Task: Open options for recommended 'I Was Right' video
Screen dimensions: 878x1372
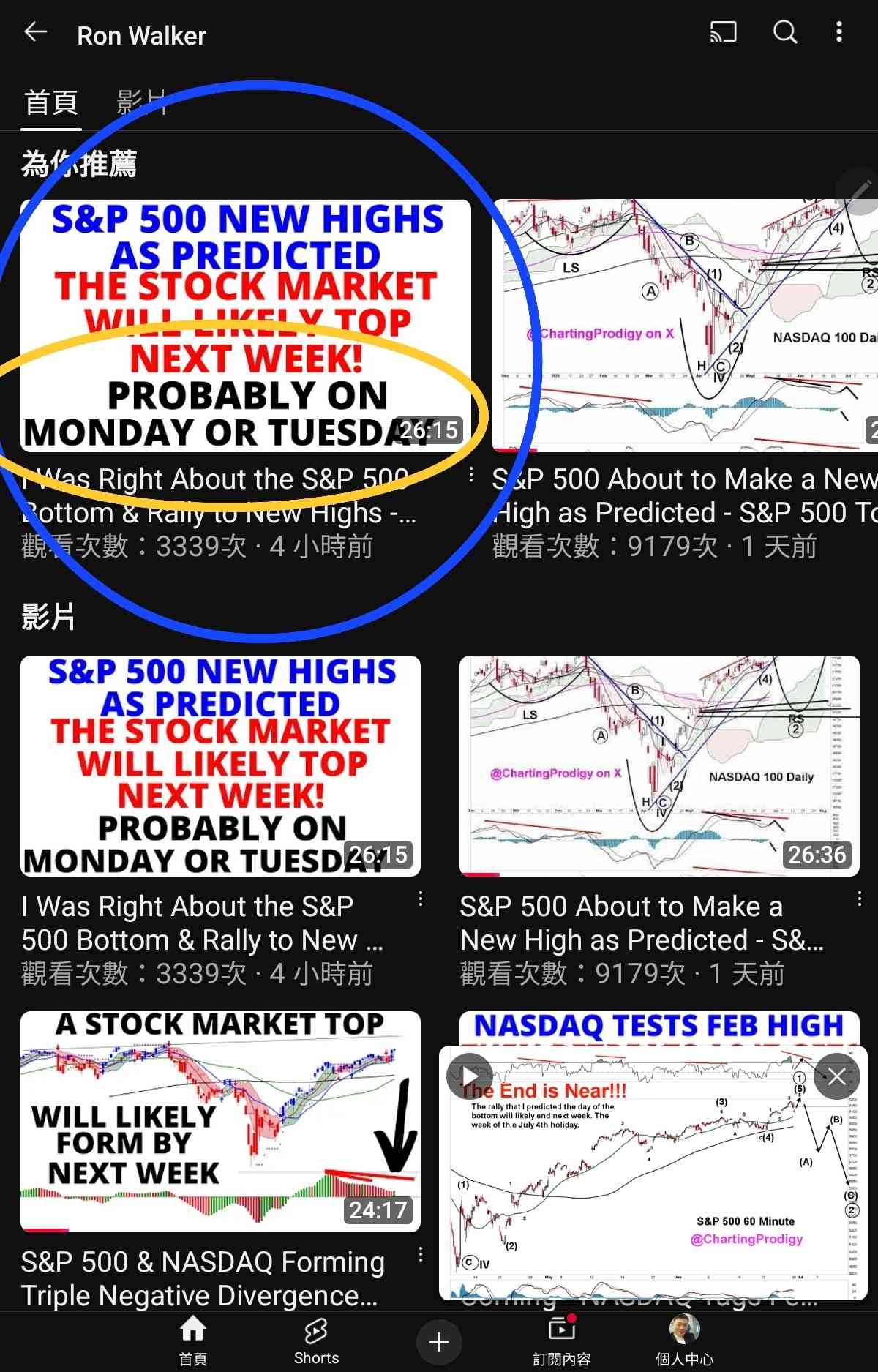Action: (x=471, y=476)
